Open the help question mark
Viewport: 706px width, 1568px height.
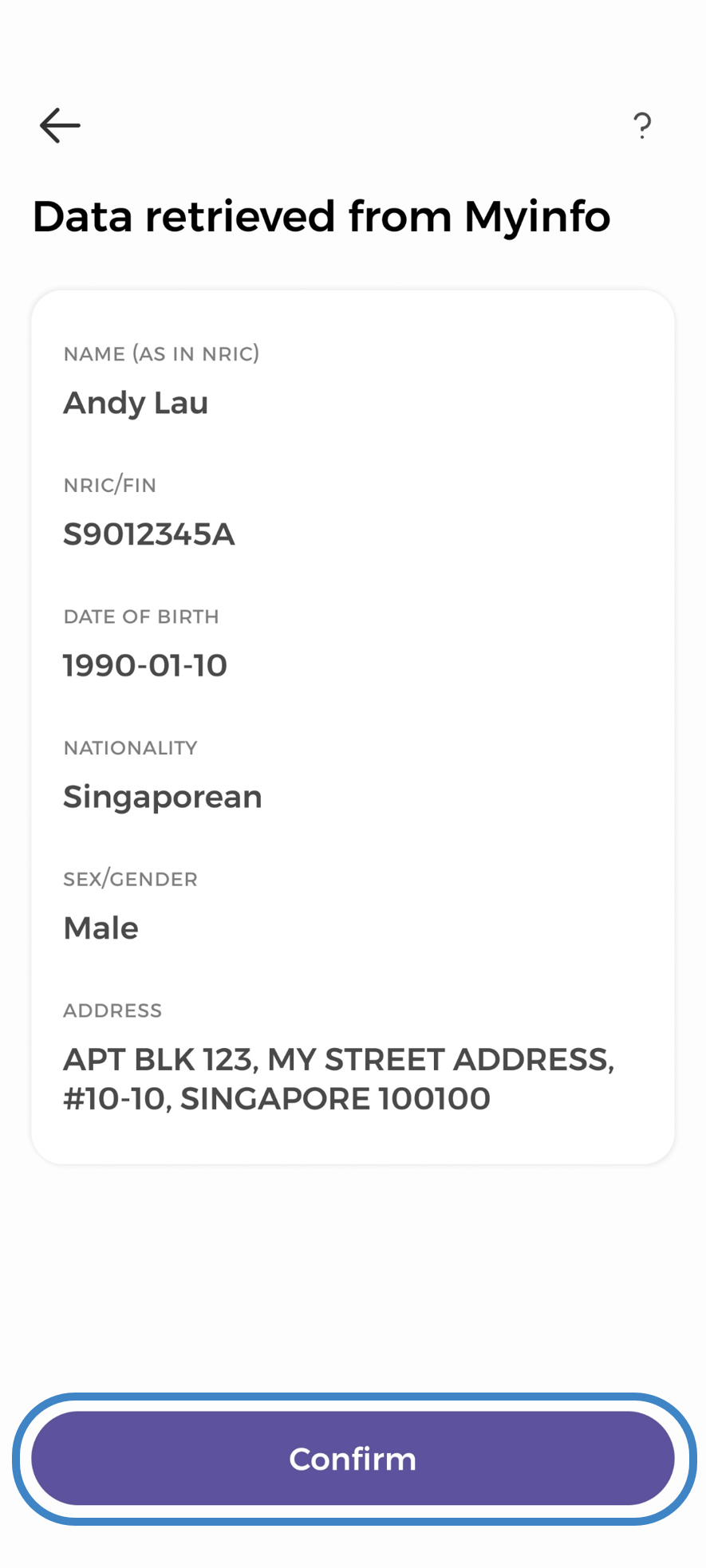tap(642, 126)
